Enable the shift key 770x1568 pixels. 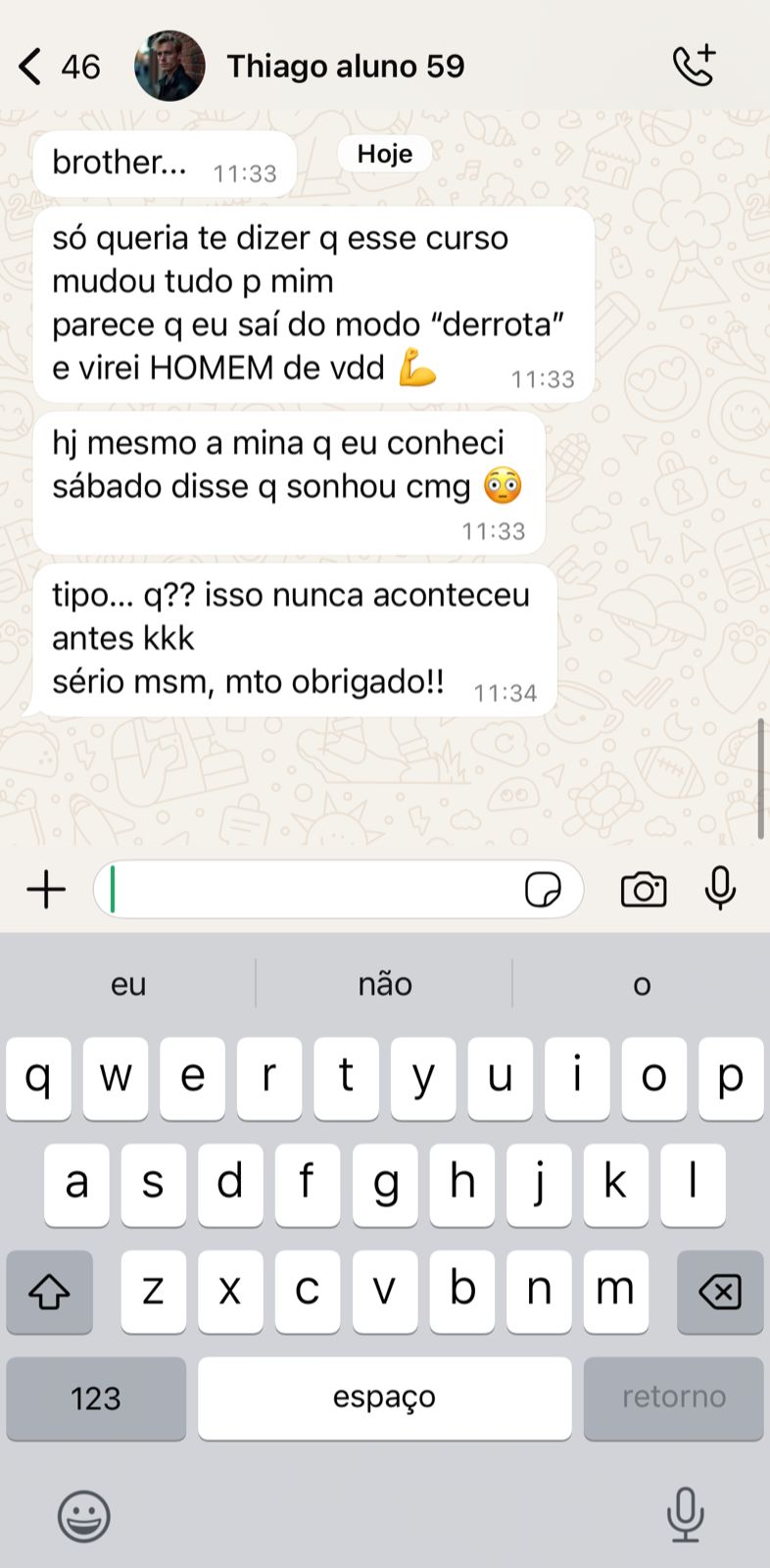[x=49, y=1292]
